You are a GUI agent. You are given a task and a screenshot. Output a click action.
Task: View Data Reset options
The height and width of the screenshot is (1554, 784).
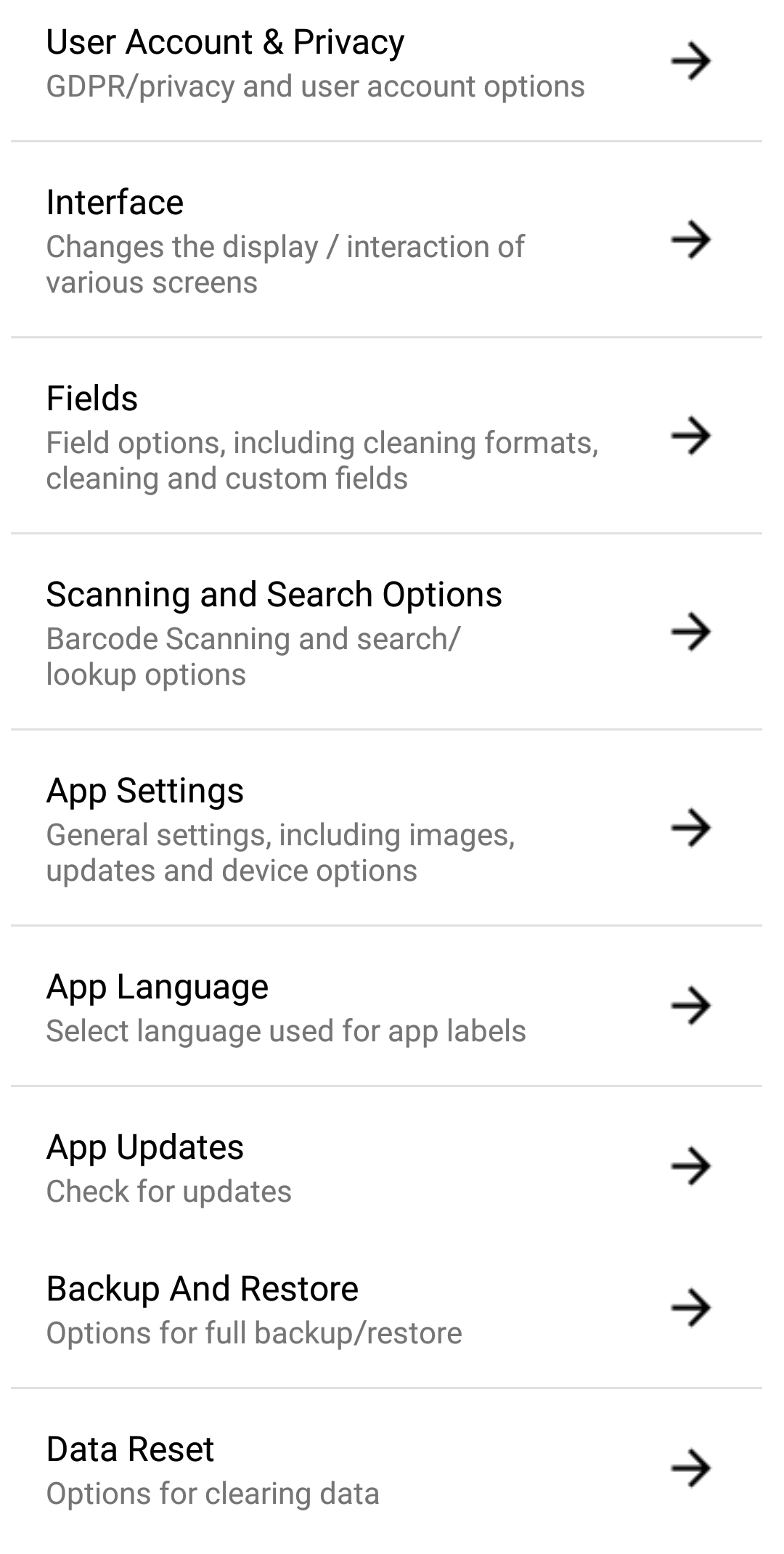coord(385,1469)
